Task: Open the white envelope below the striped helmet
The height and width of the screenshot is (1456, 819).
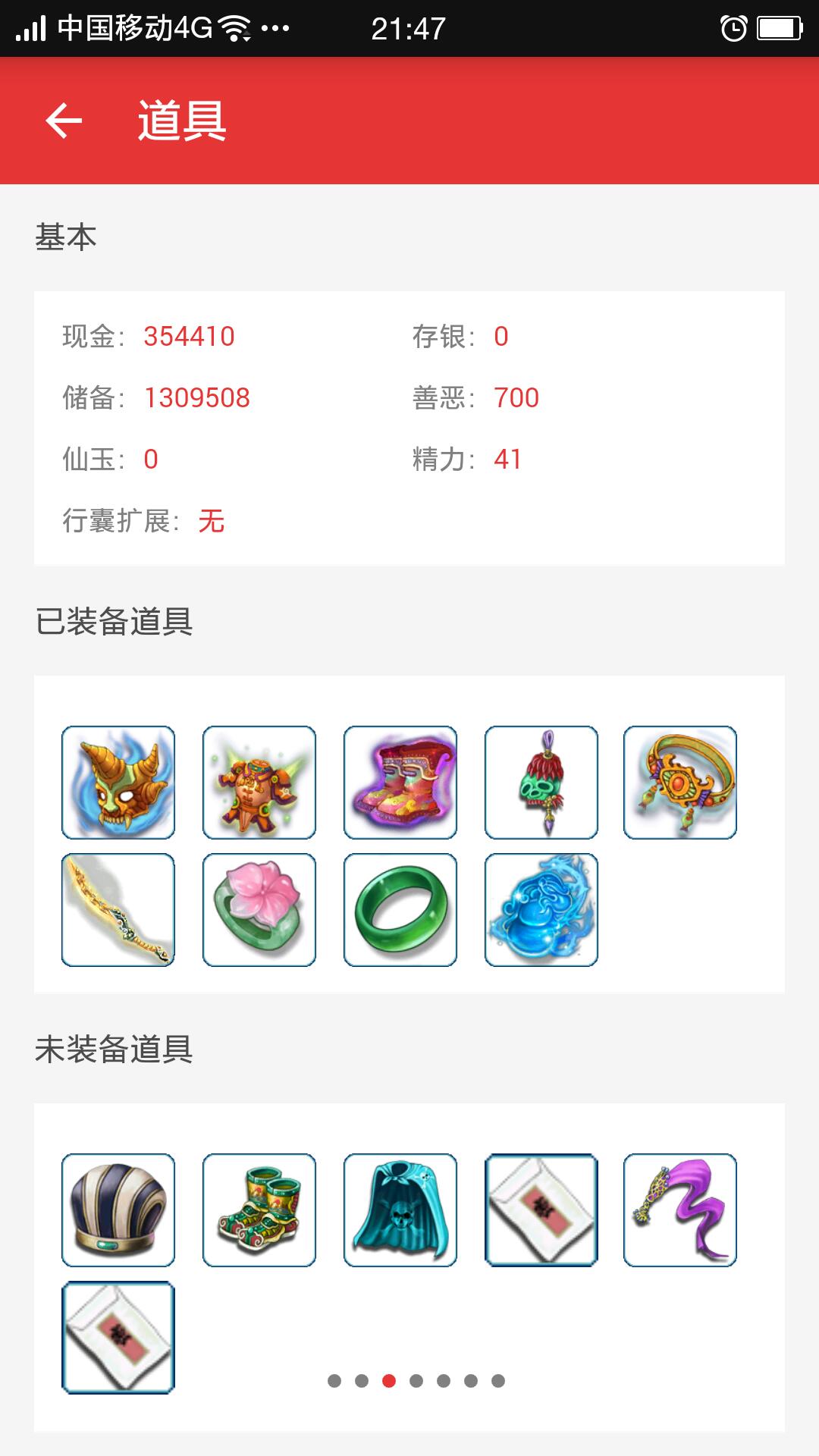Action: click(118, 1338)
